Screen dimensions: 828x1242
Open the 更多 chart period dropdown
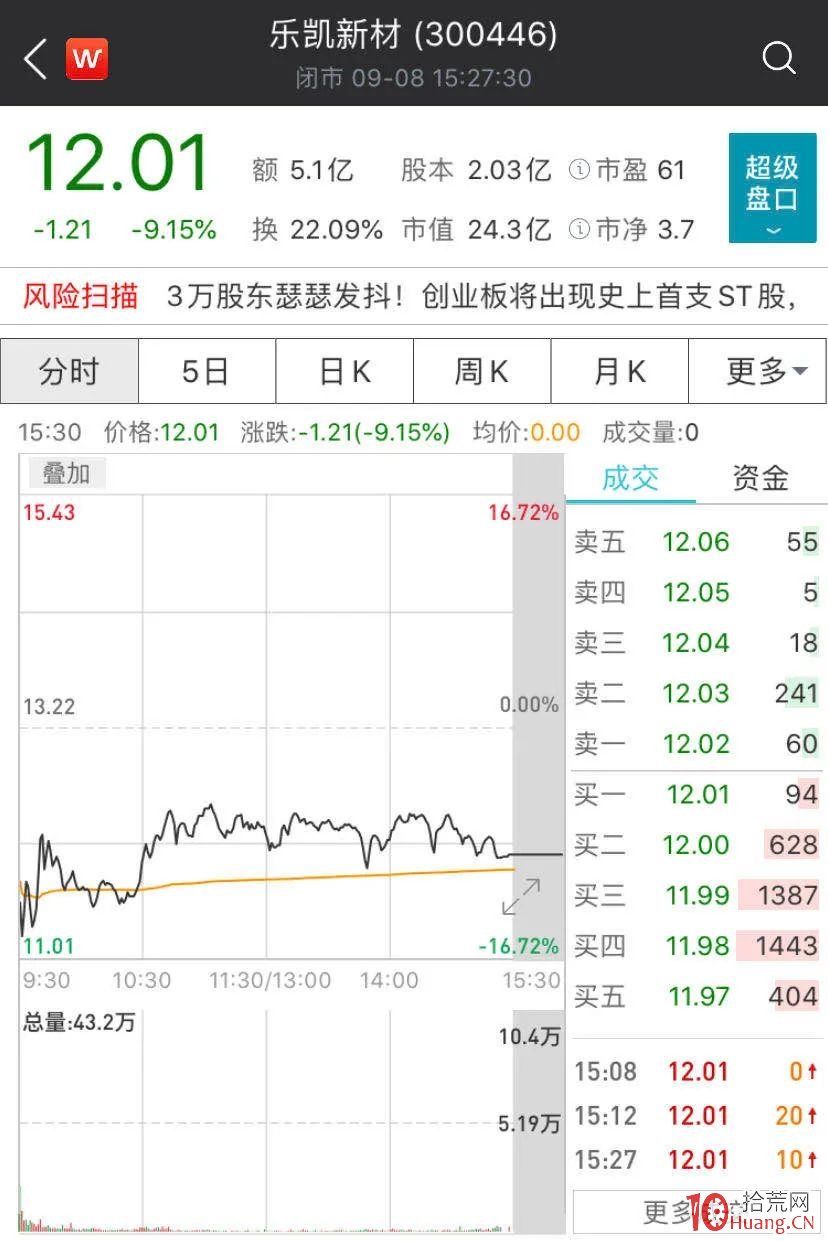758,370
